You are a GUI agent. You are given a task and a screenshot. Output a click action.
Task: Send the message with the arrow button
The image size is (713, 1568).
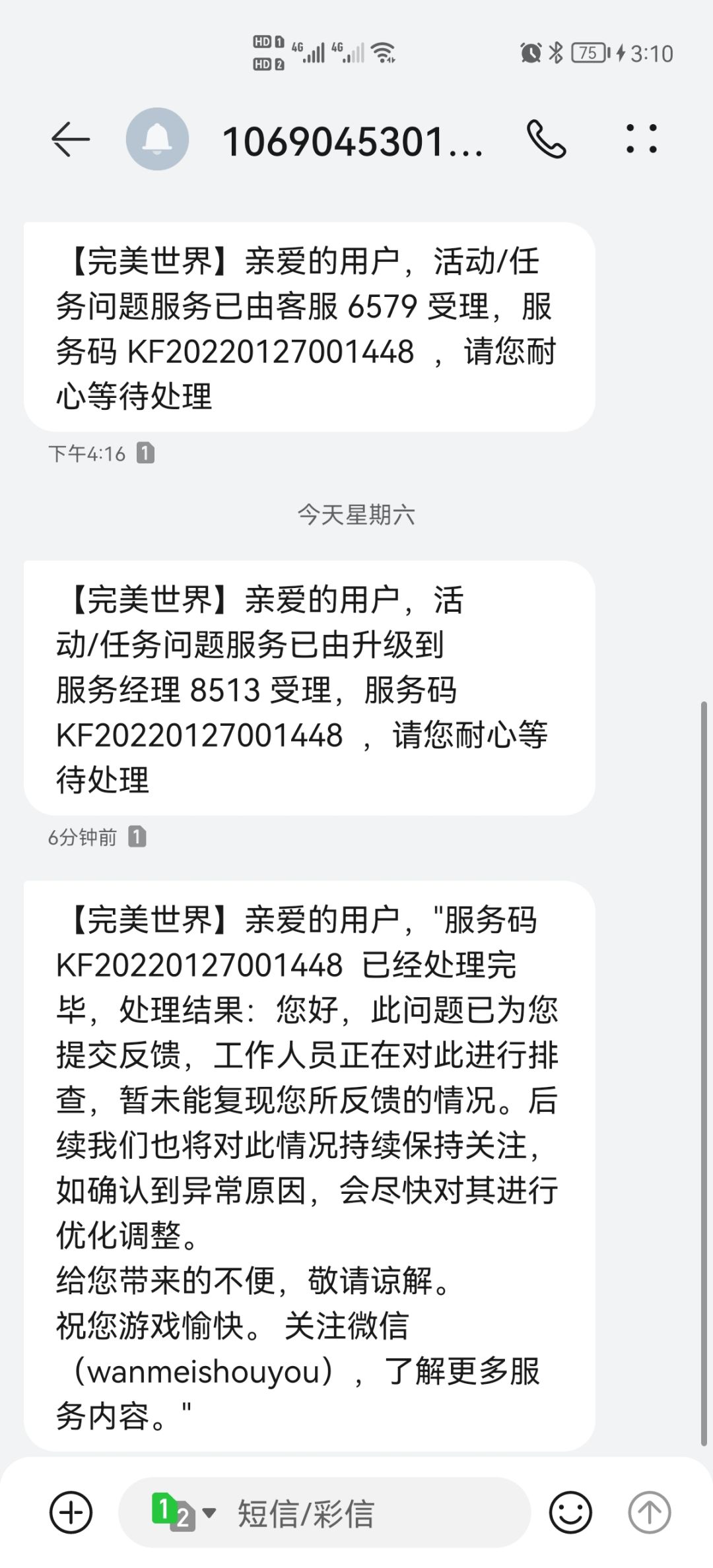pyautogui.click(x=650, y=1512)
